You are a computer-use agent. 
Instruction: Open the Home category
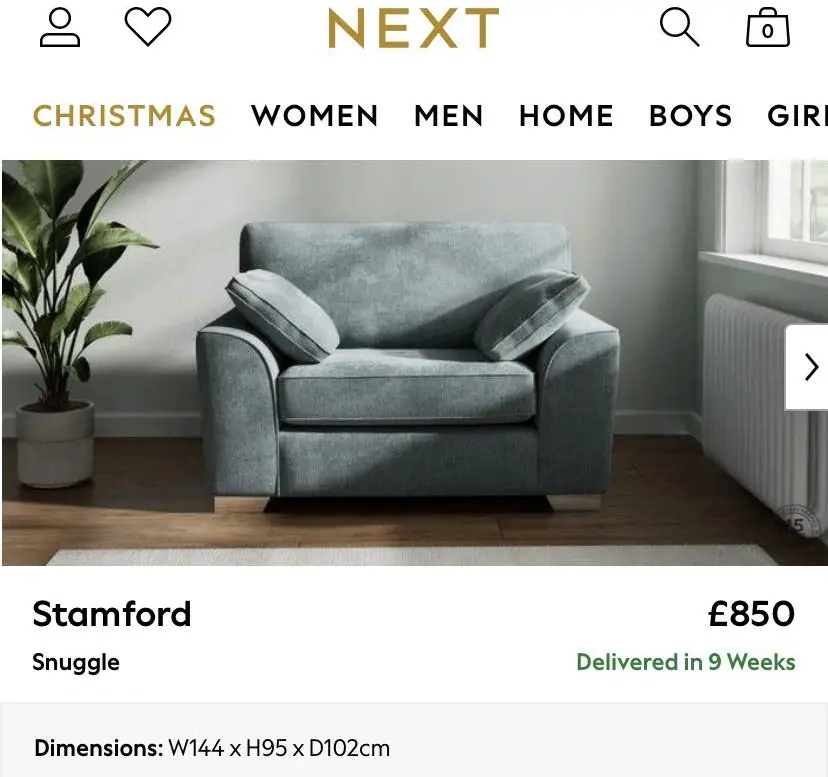pos(566,116)
